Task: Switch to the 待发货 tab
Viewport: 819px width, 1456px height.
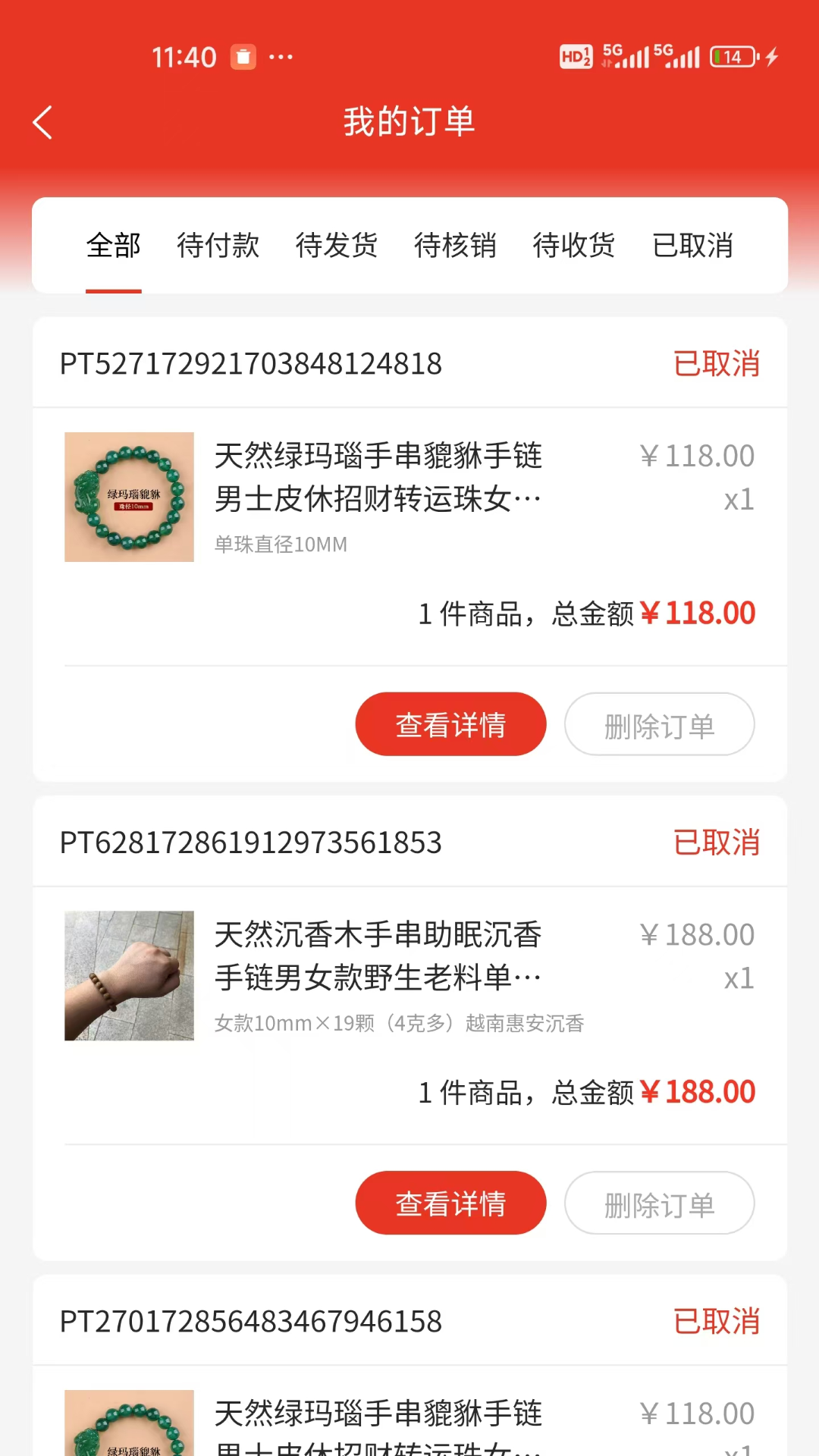Action: (337, 246)
